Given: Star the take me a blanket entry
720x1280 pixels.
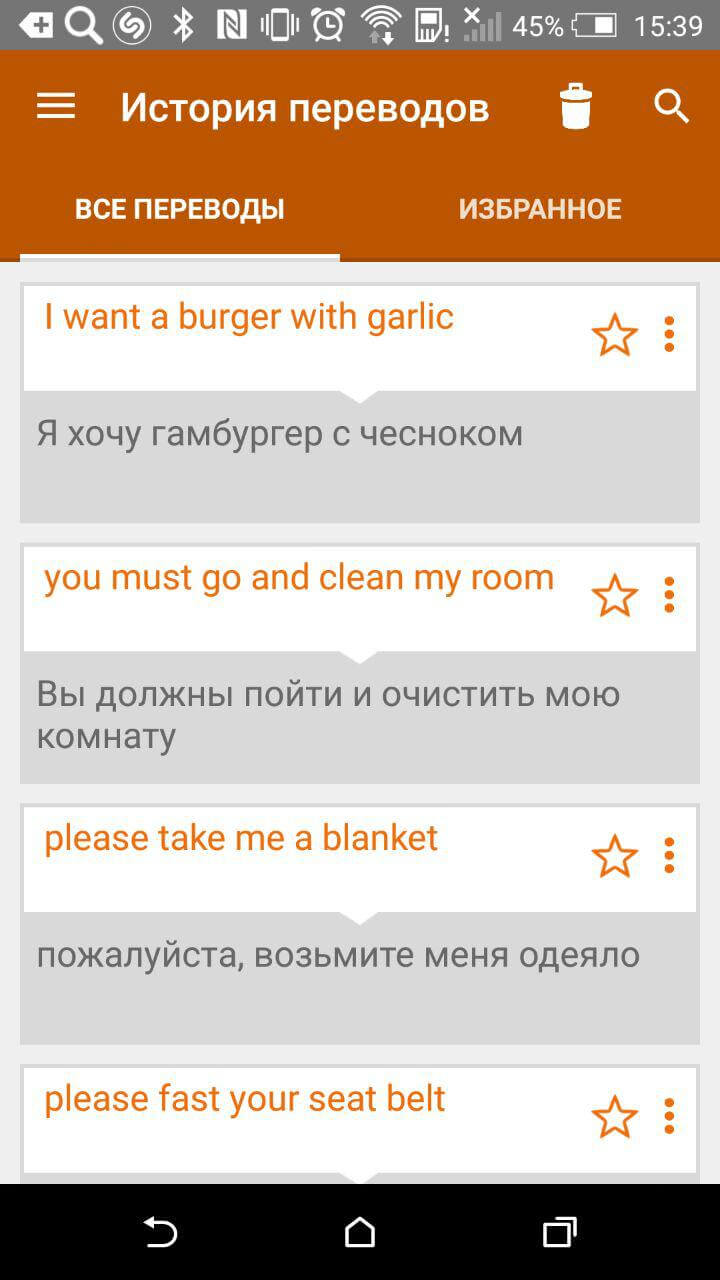Looking at the screenshot, I should point(614,856).
